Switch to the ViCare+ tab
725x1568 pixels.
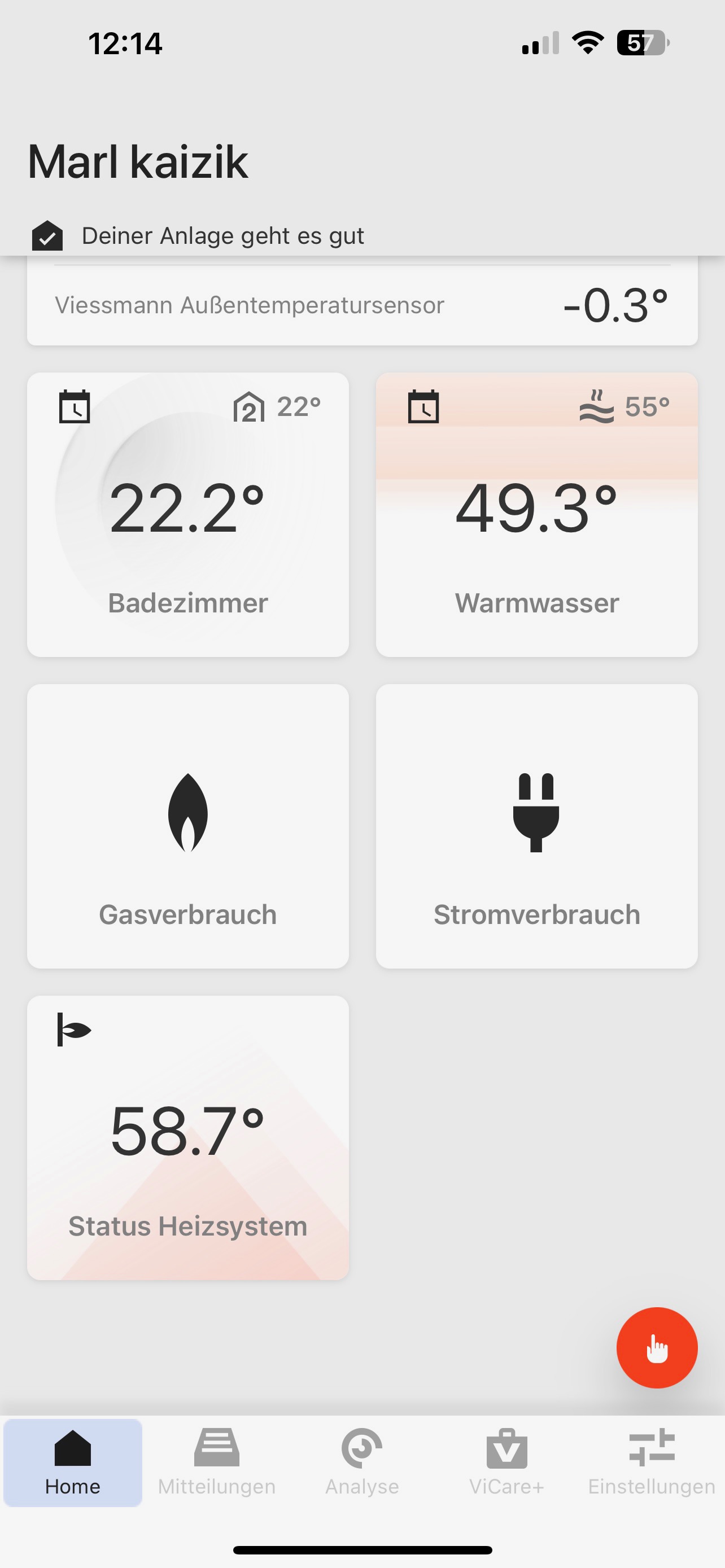point(506,1462)
